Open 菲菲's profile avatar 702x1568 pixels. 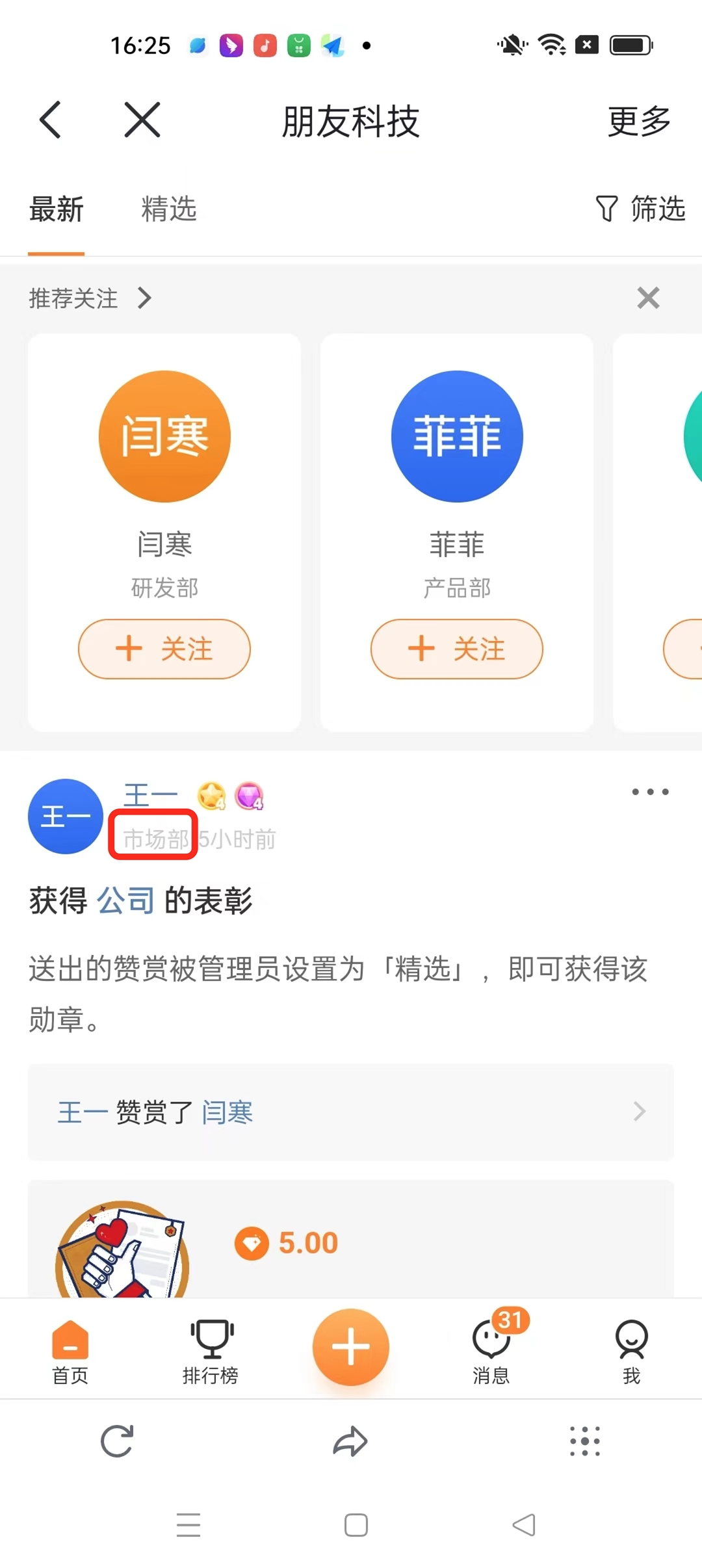point(457,436)
